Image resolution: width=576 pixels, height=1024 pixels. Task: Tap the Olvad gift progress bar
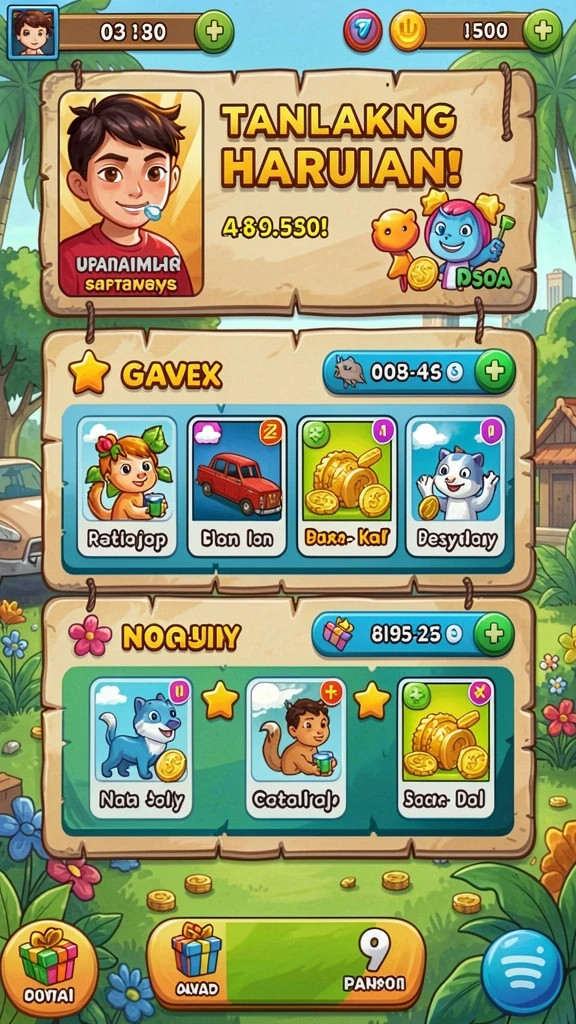(x=285, y=963)
